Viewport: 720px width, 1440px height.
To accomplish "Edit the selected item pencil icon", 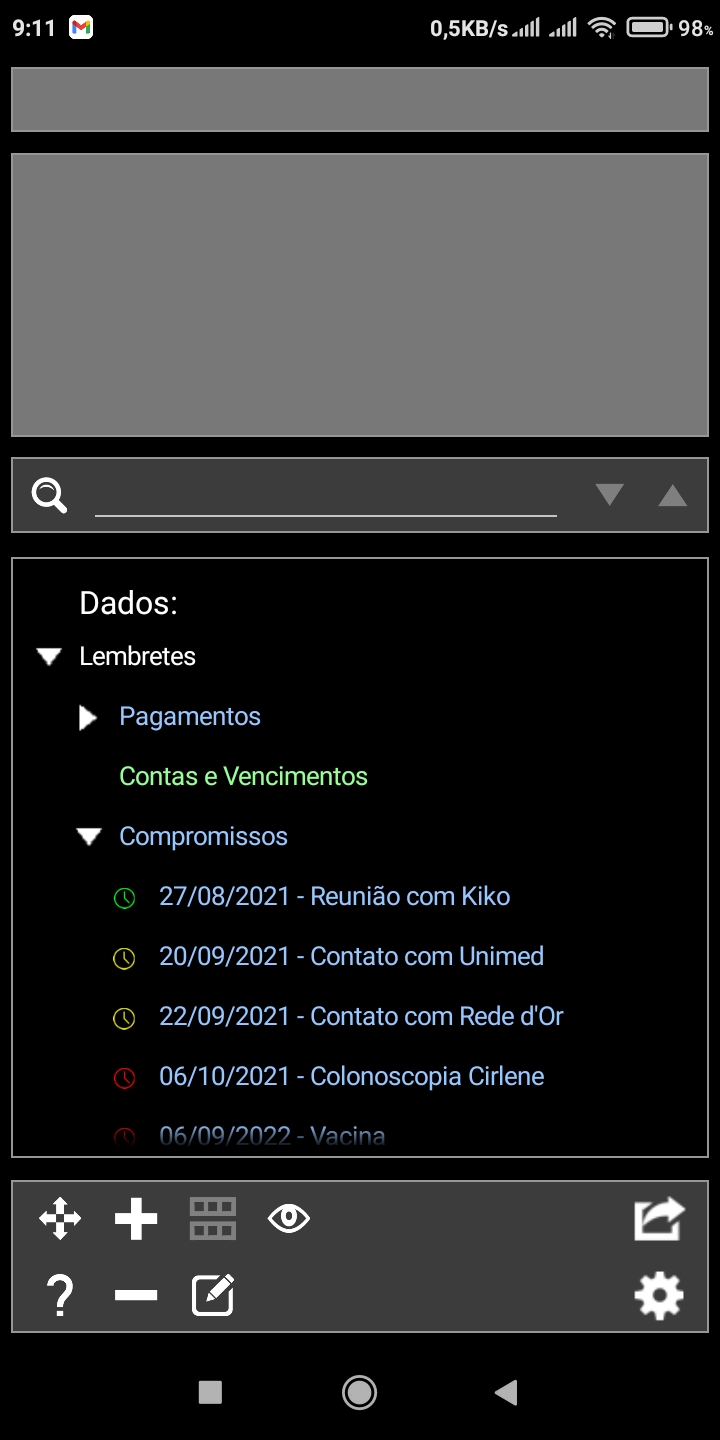I will click(213, 1296).
